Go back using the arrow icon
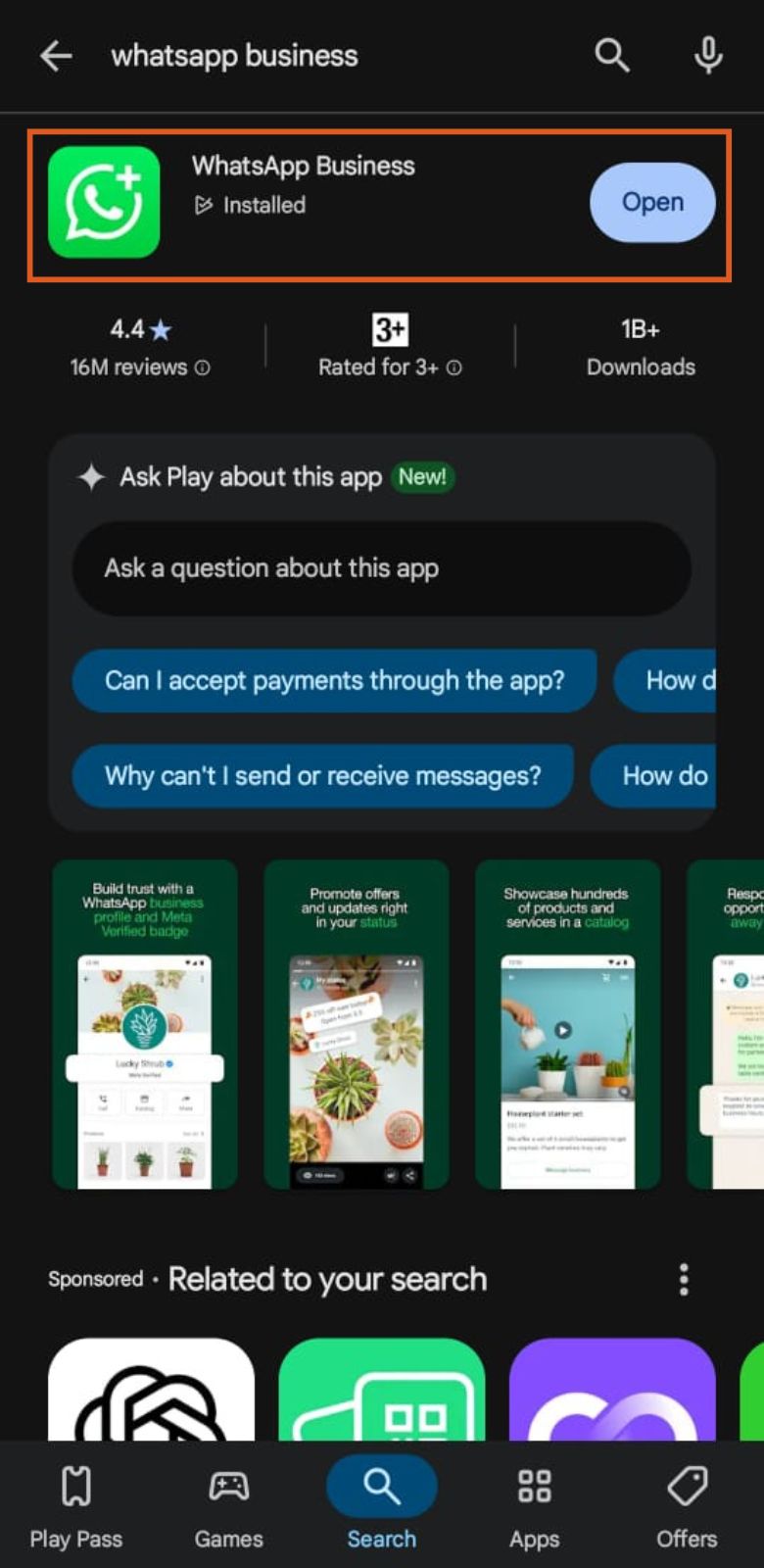764x1568 pixels. point(56,56)
